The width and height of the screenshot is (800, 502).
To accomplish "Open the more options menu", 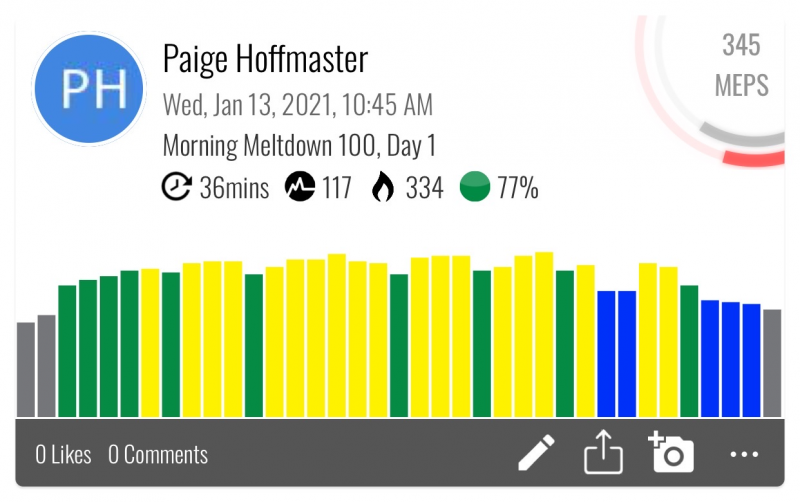I will [x=744, y=455].
